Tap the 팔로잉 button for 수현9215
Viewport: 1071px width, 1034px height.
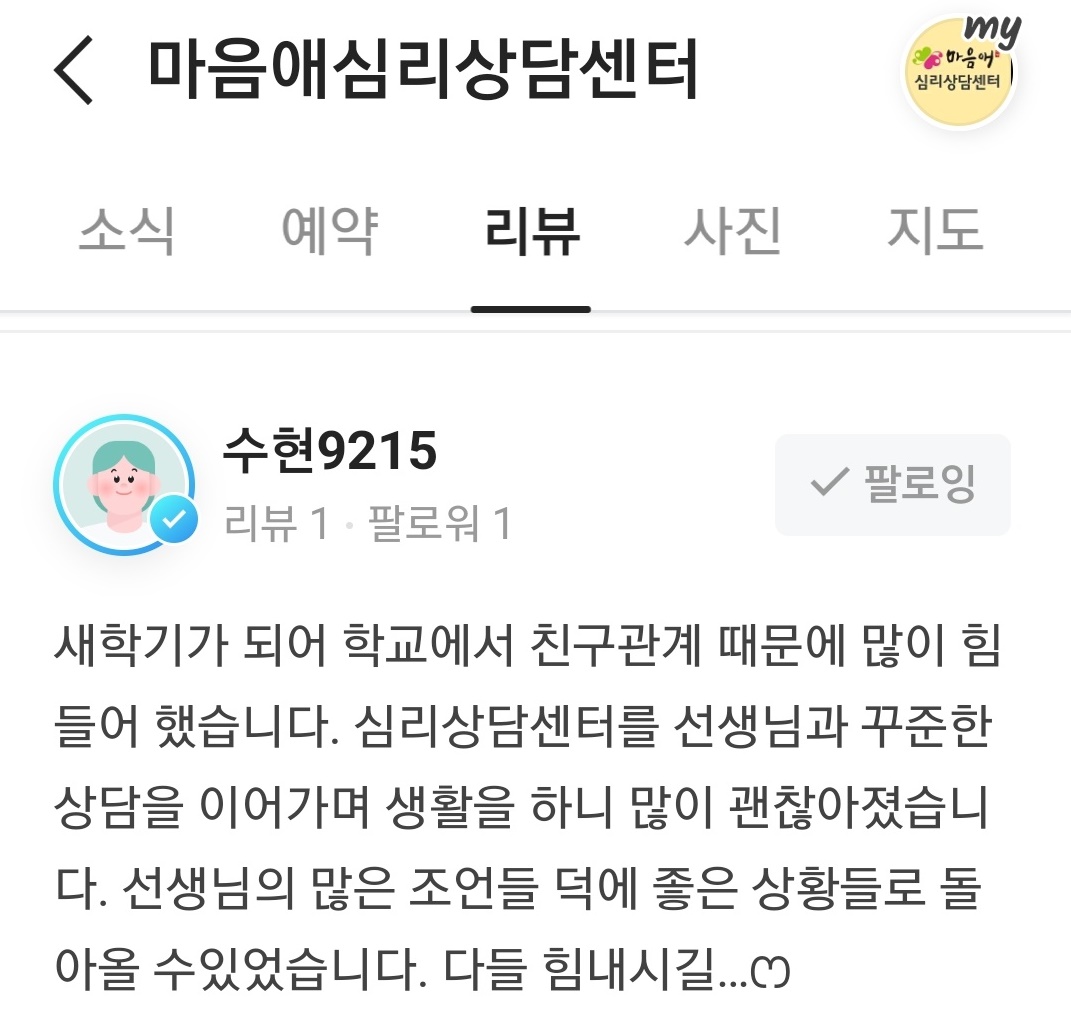tap(892, 485)
